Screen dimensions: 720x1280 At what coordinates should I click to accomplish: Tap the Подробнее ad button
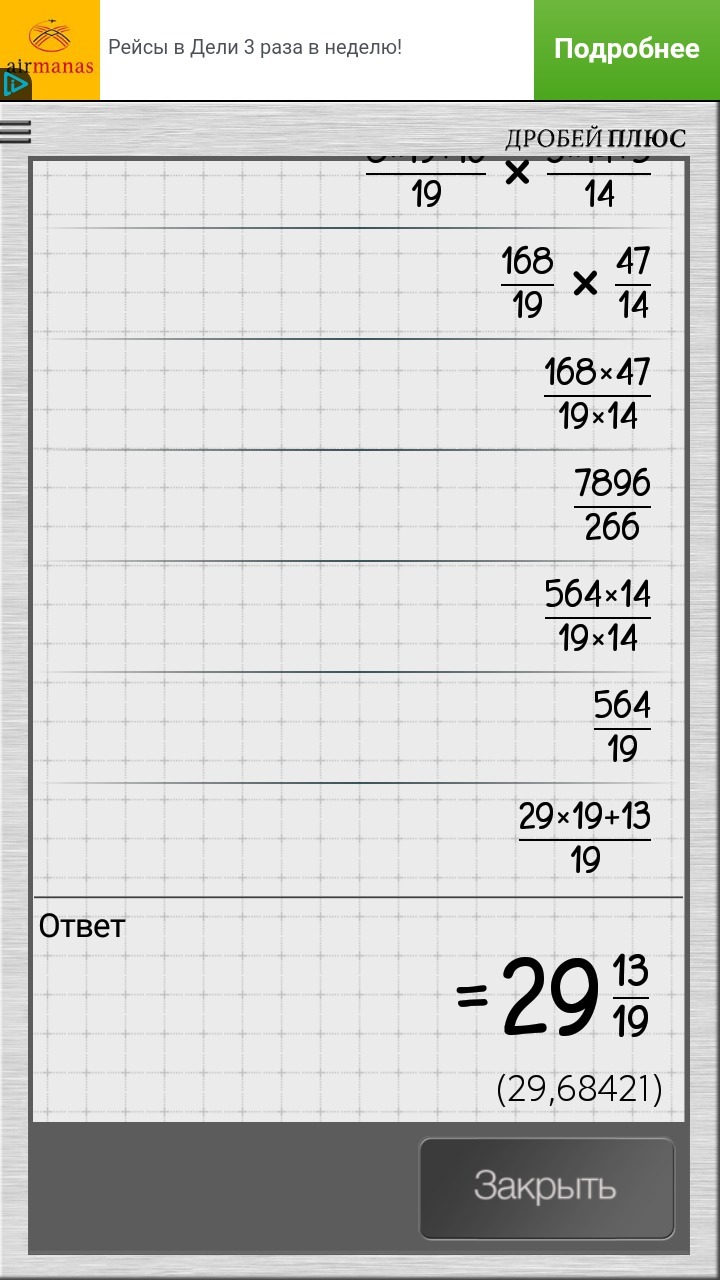(626, 49)
